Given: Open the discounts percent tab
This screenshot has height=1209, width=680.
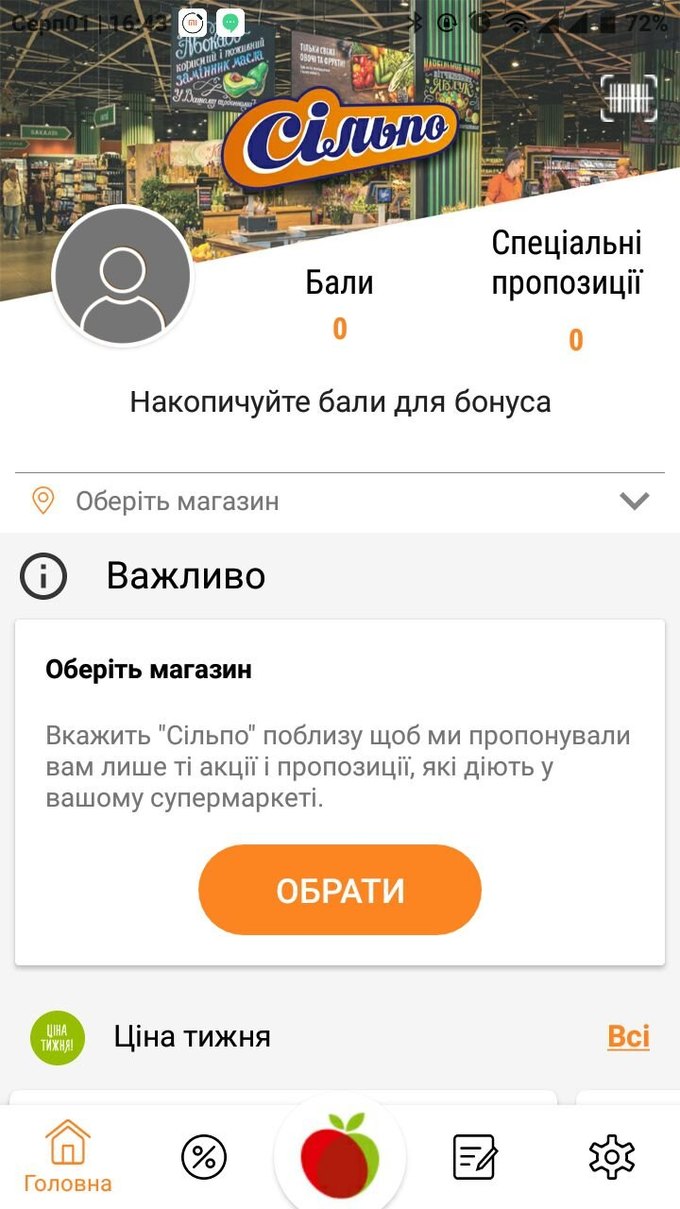Looking at the screenshot, I should point(204,1157).
